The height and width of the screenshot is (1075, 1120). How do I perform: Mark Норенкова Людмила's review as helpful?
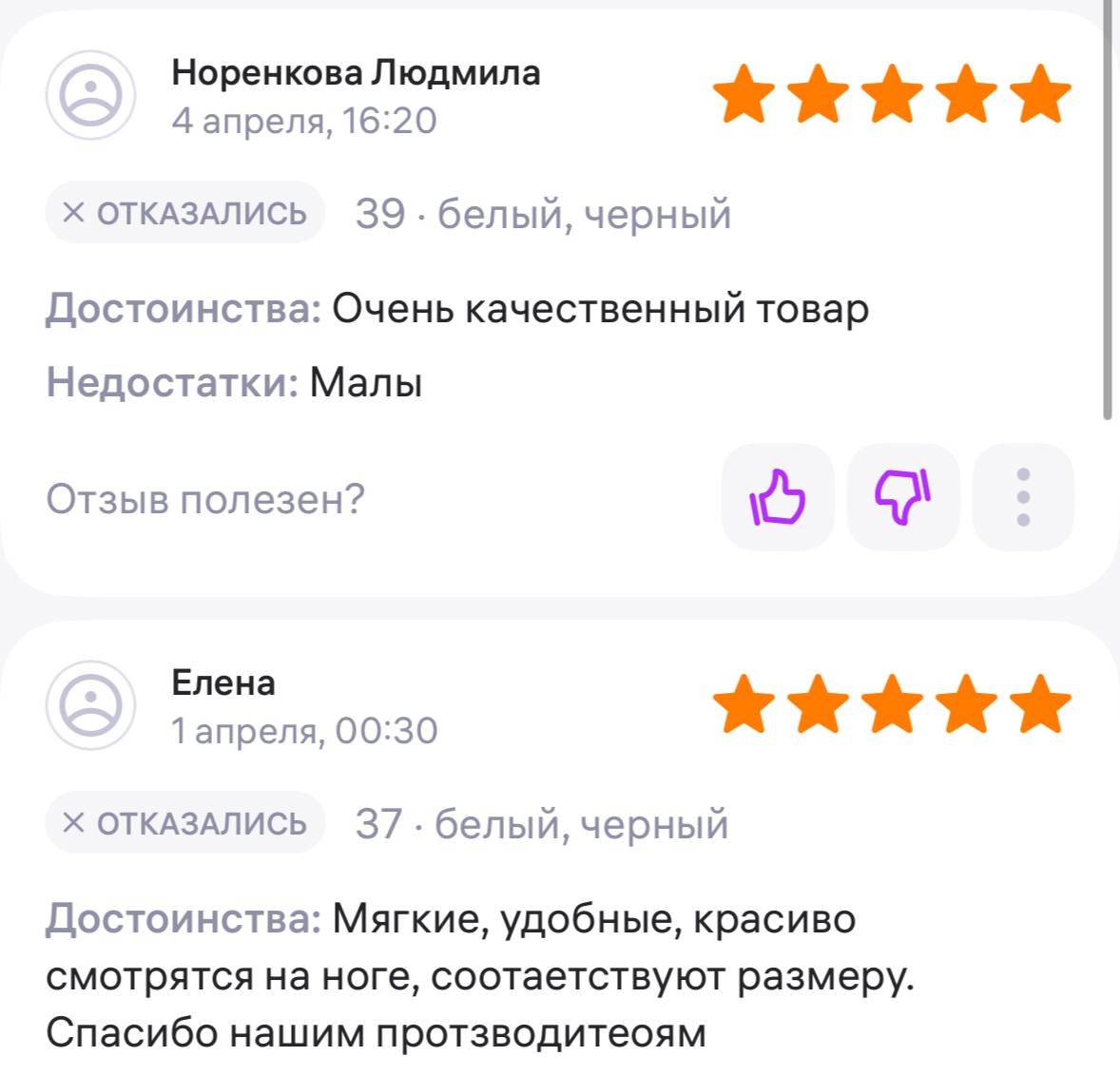point(778,496)
